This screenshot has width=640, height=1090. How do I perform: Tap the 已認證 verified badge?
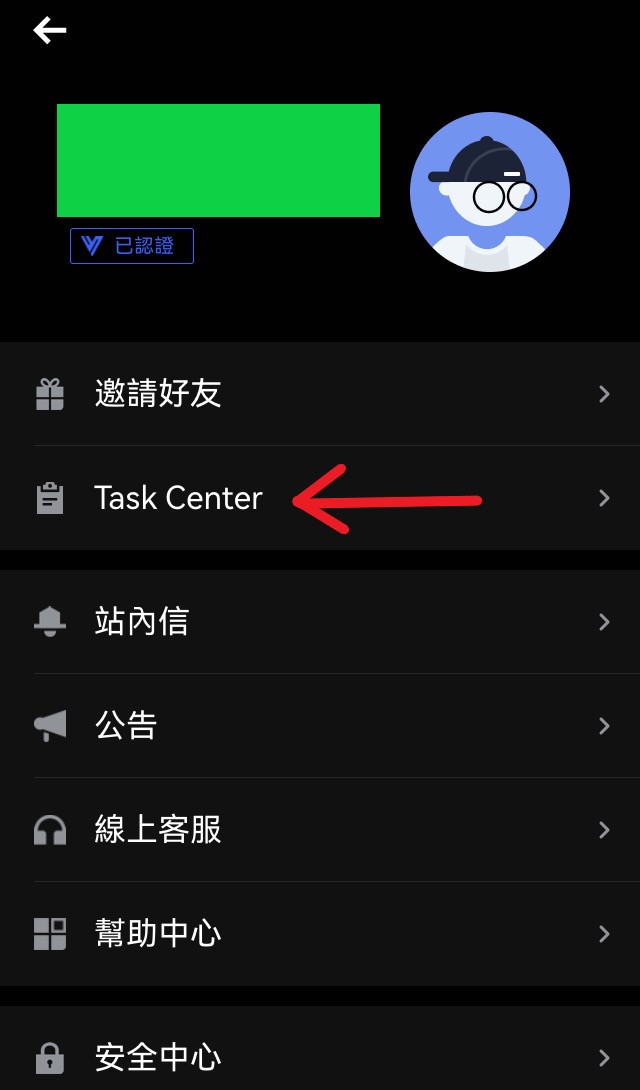click(x=132, y=246)
